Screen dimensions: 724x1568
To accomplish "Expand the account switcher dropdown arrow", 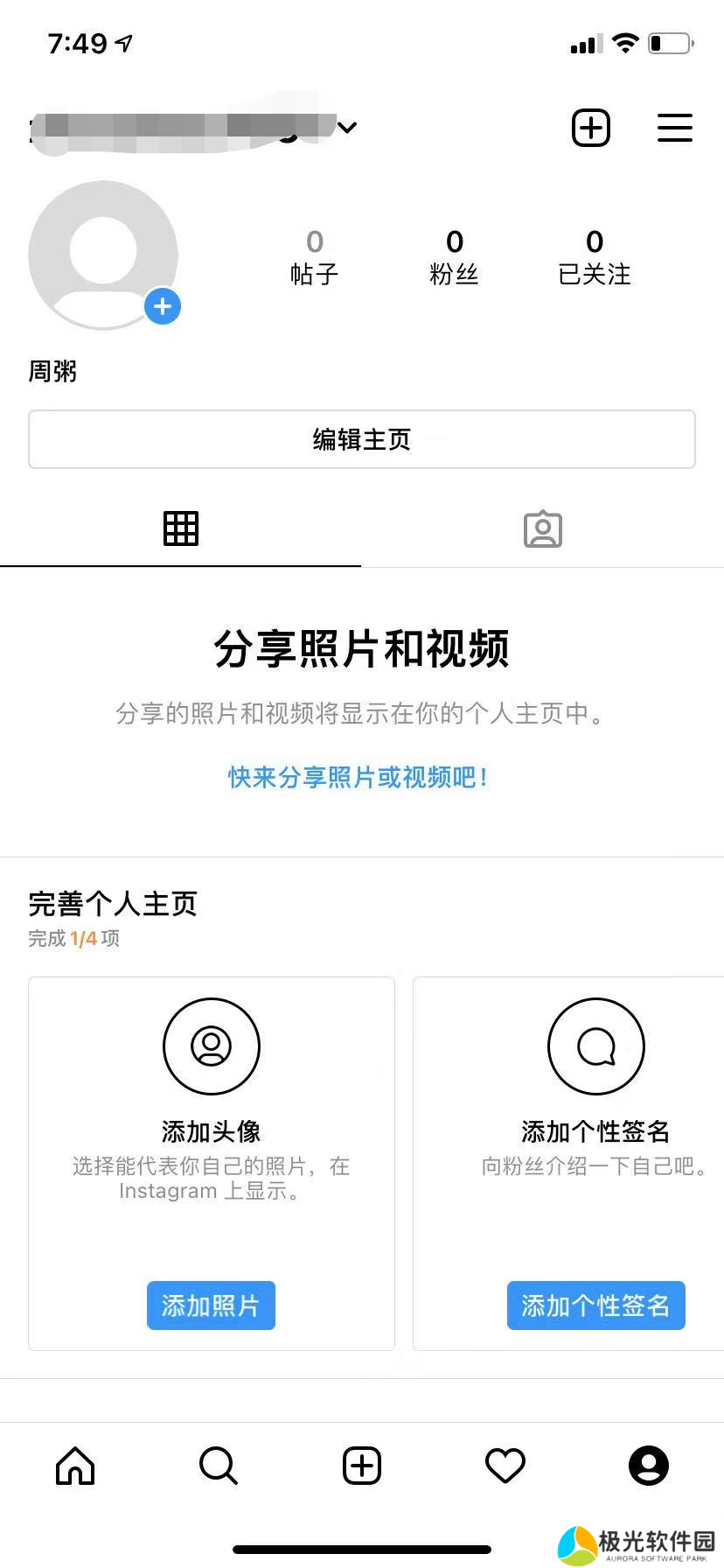I will (347, 128).
